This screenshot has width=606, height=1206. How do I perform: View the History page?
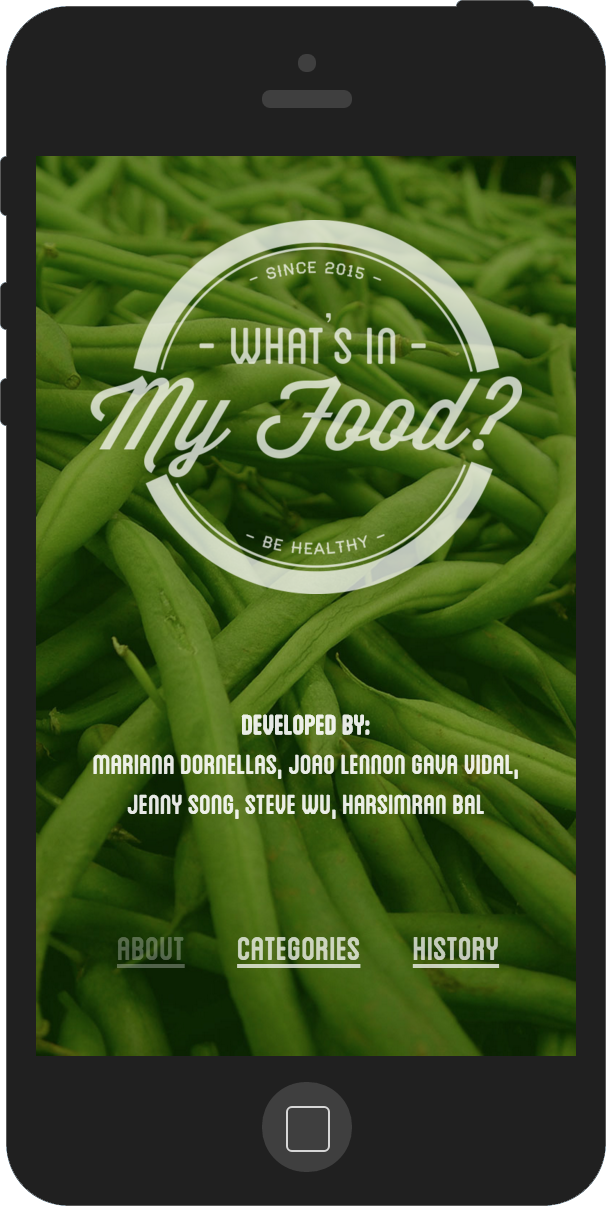point(455,949)
